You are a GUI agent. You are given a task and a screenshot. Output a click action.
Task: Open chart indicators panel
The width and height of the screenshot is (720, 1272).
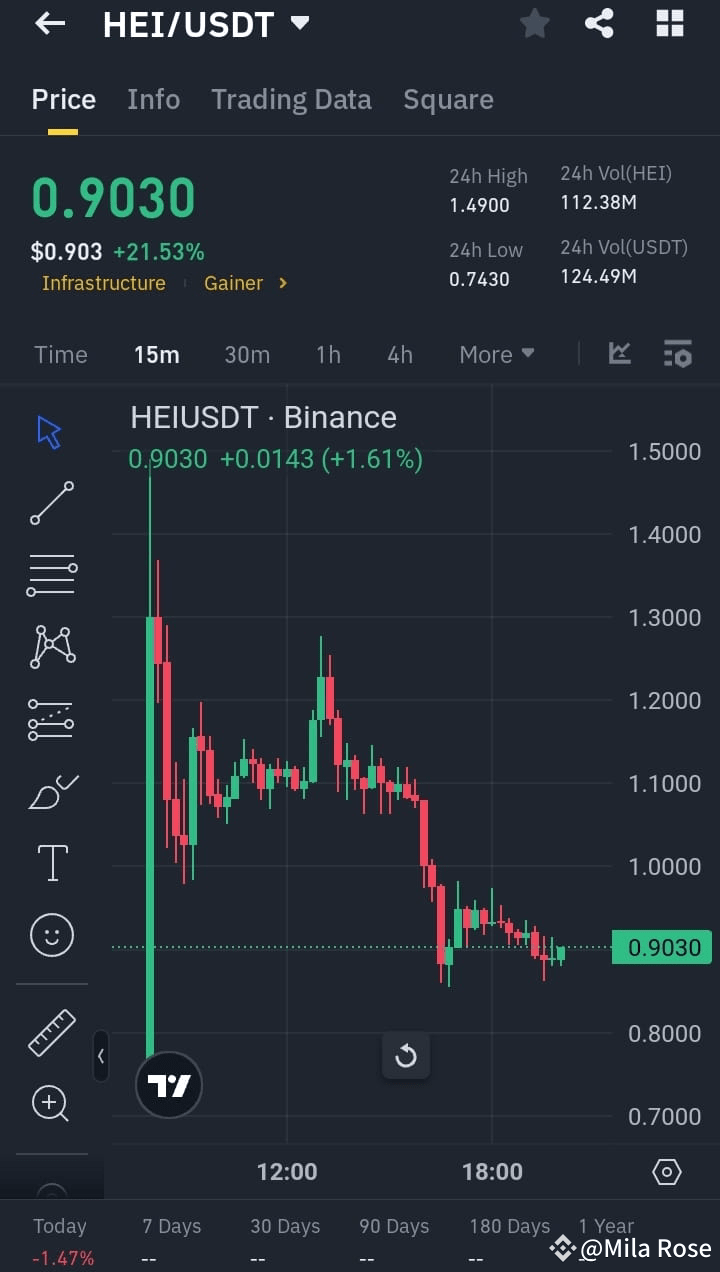click(619, 353)
